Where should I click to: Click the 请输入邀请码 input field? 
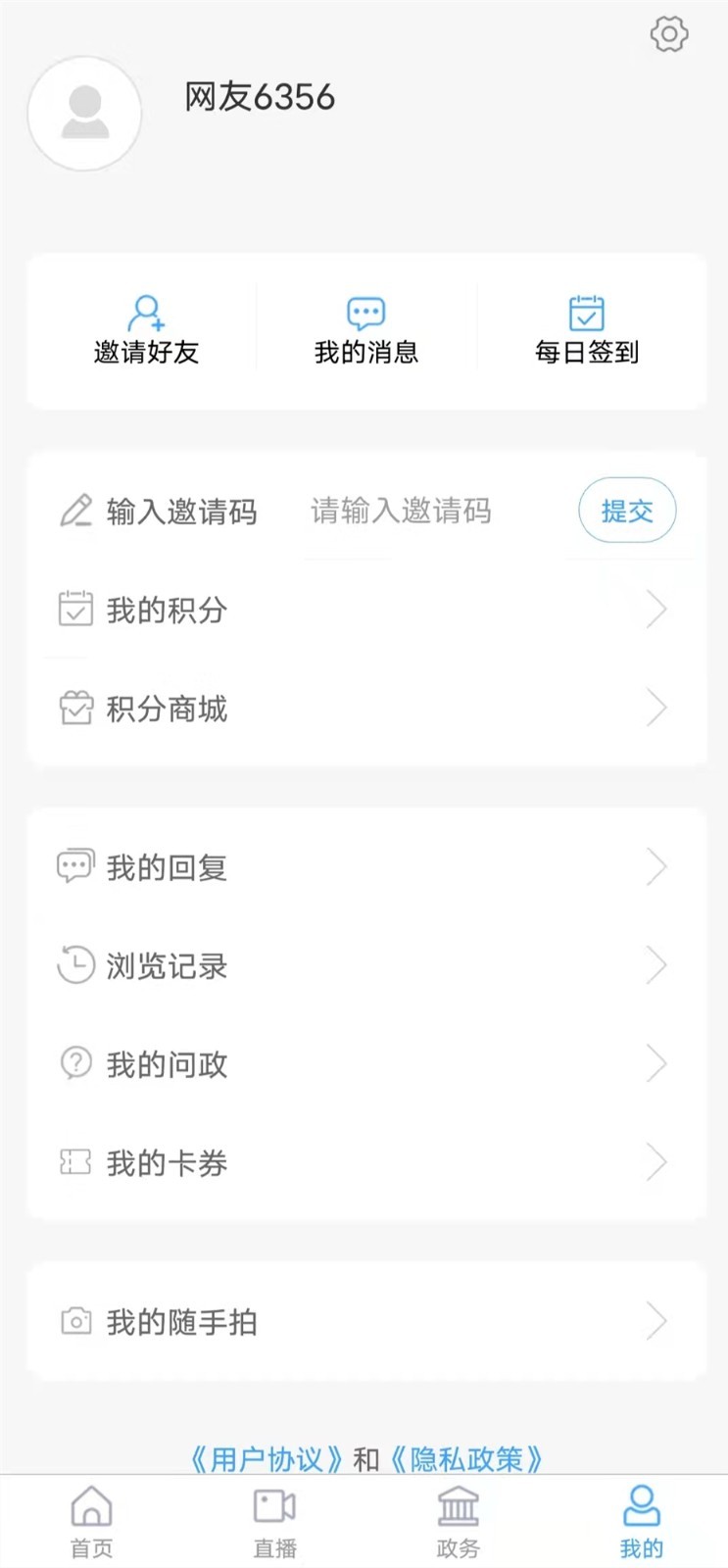click(400, 511)
